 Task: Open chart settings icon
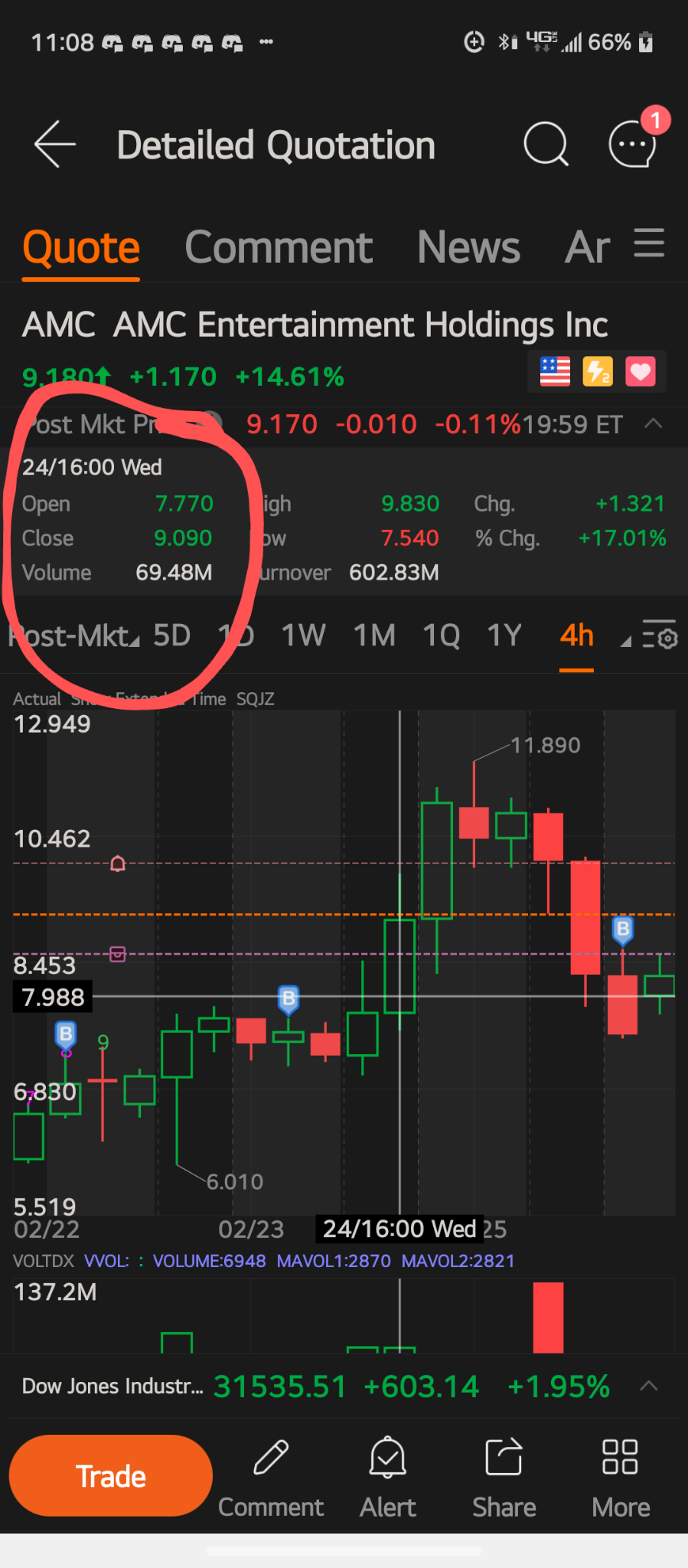[x=659, y=636]
